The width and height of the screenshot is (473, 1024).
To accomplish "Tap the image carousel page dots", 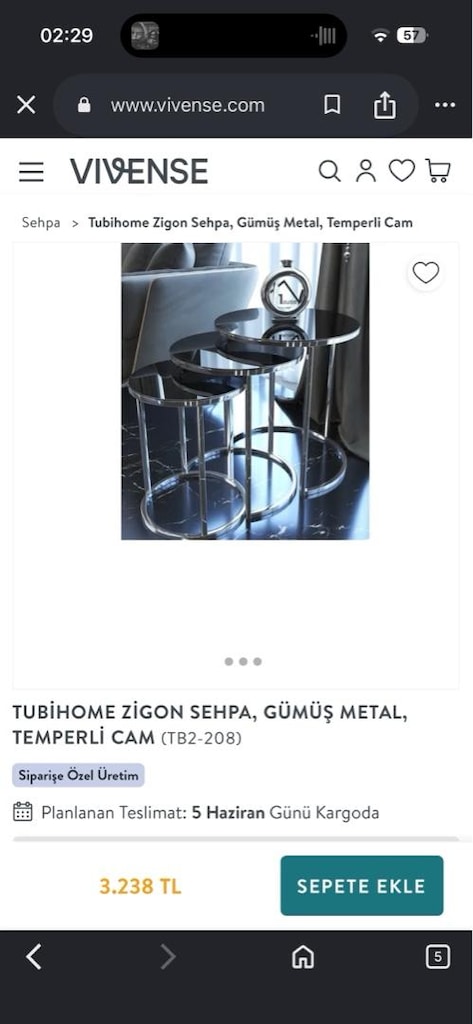I will point(243,662).
